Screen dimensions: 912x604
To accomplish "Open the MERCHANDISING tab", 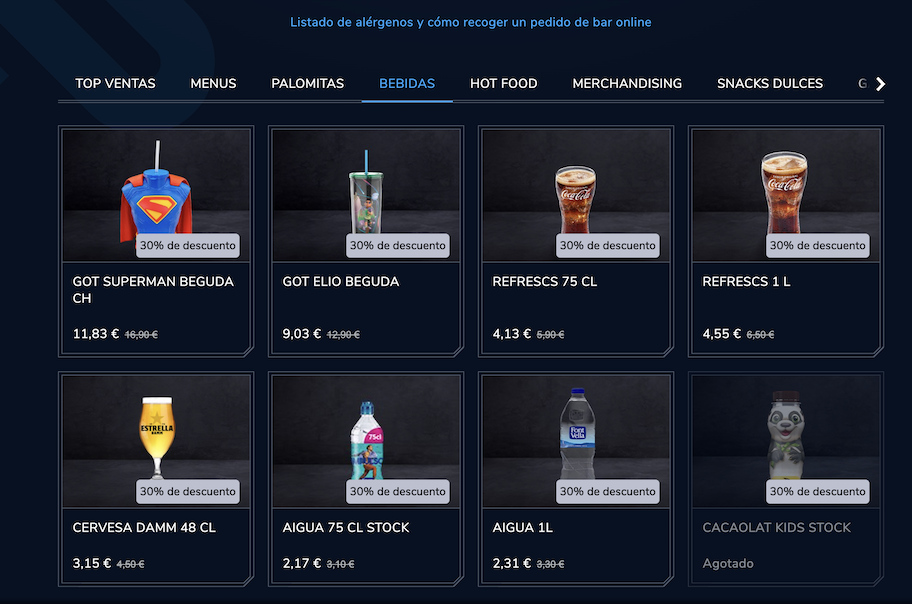I will tap(627, 83).
